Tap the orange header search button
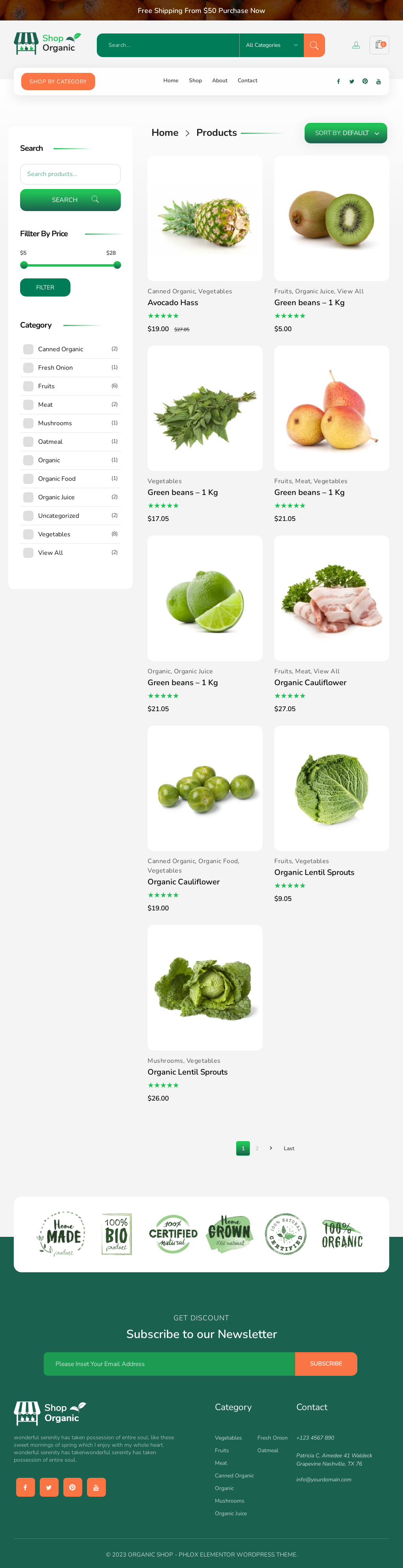This screenshot has height=1568, width=403. coord(314,45)
